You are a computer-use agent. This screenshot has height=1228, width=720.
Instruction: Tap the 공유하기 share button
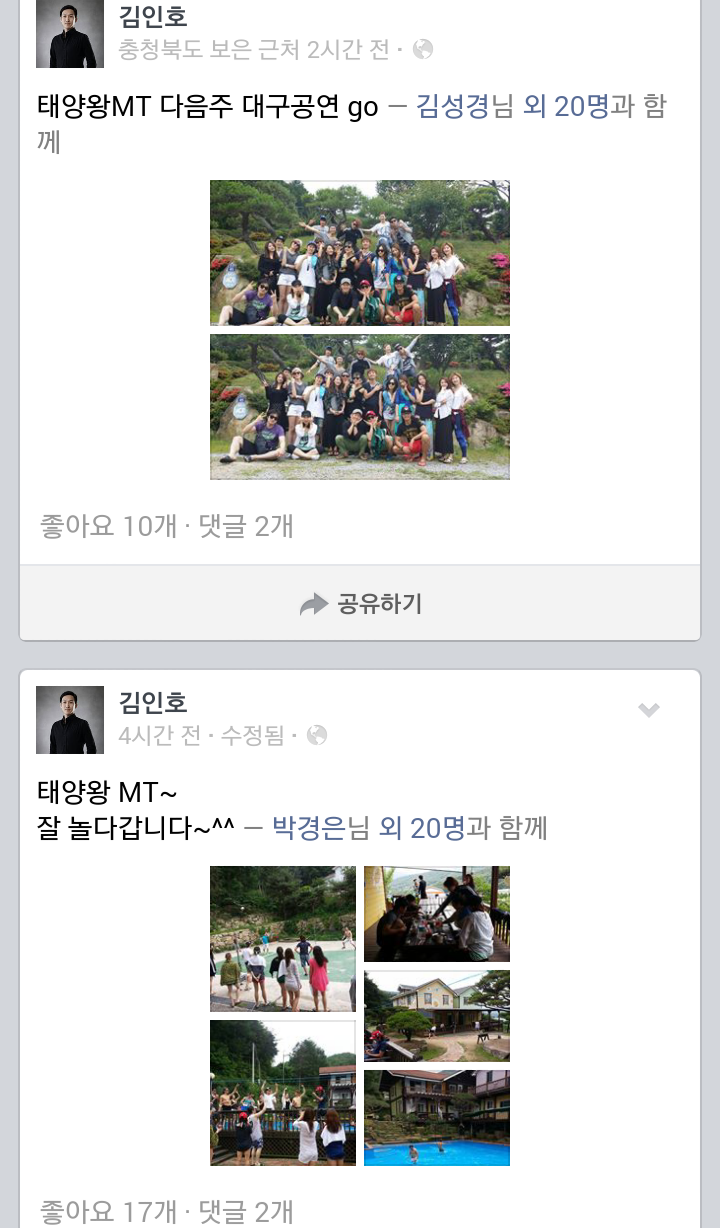pos(360,604)
